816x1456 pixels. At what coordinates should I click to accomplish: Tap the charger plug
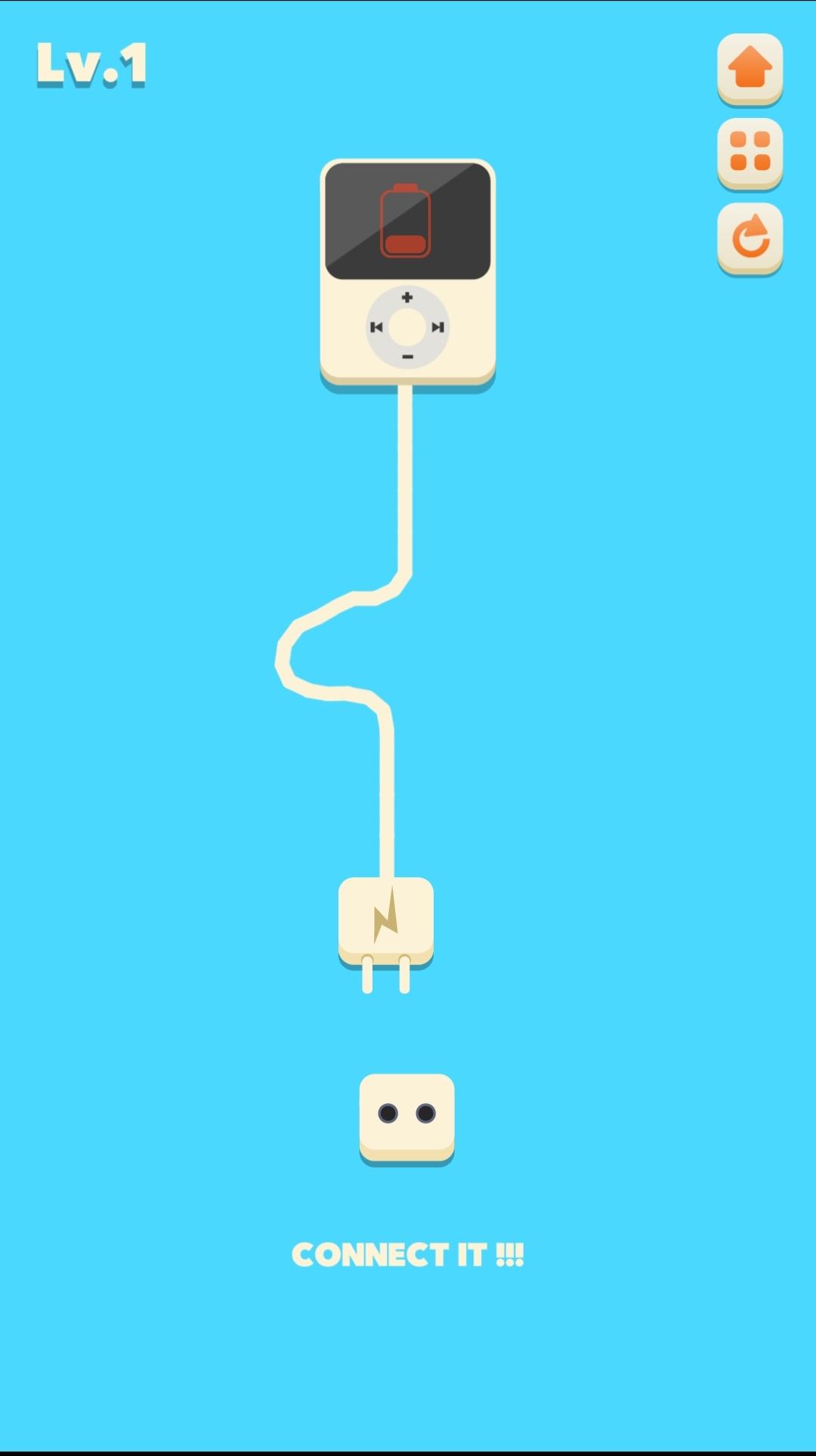[x=385, y=922]
